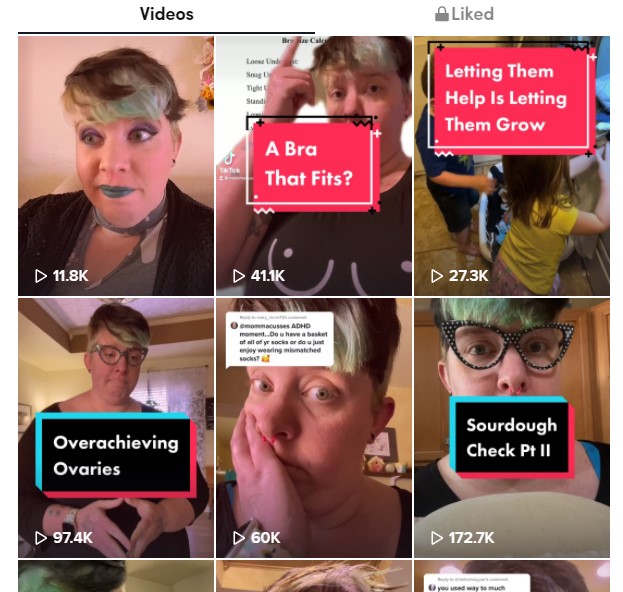The width and height of the screenshot is (623, 592).
Task: Watch the 'Overachieving Ovaries' video
Action: tap(115, 428)
